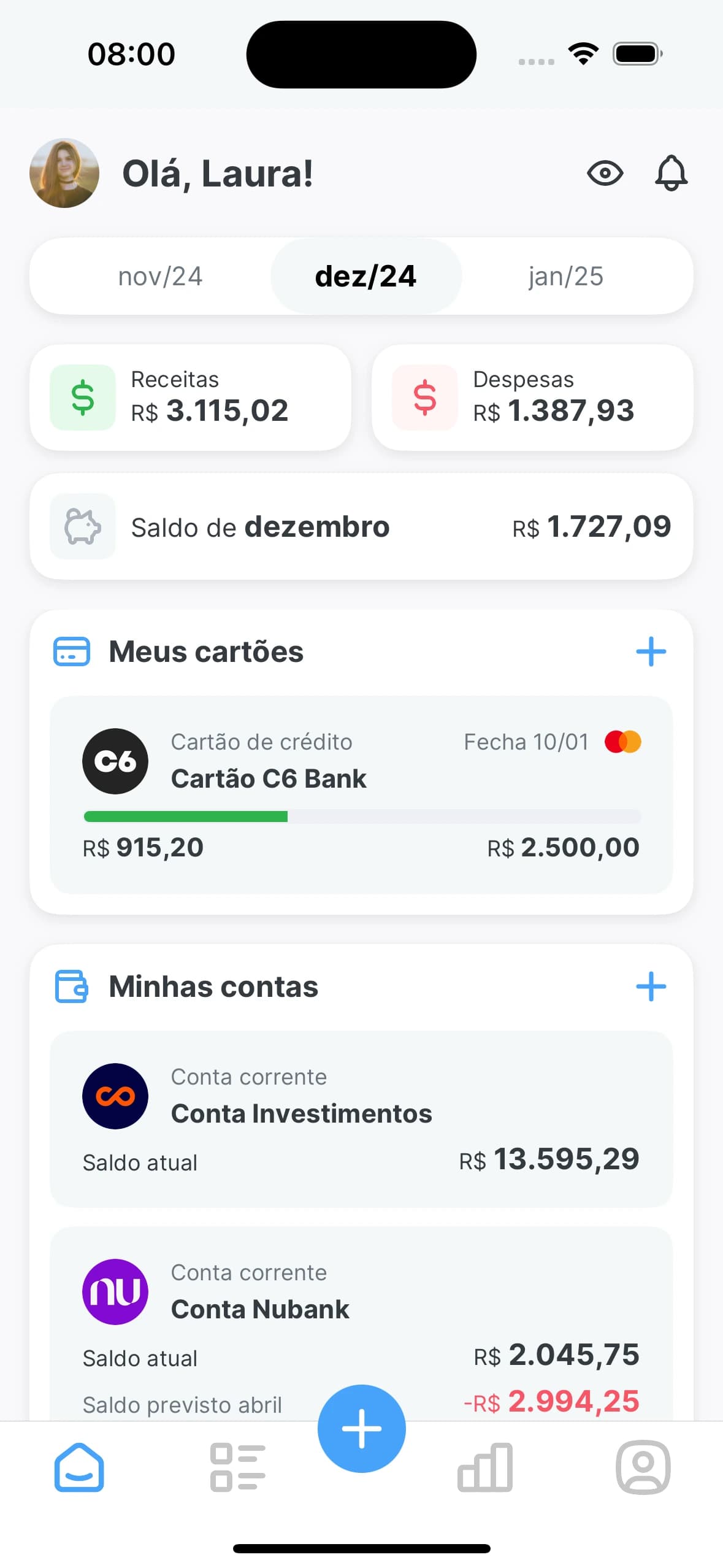Toggle balance visibility with the eye icon
The height and width of the screenshot is (1568, 723).
tap(605, 174)
